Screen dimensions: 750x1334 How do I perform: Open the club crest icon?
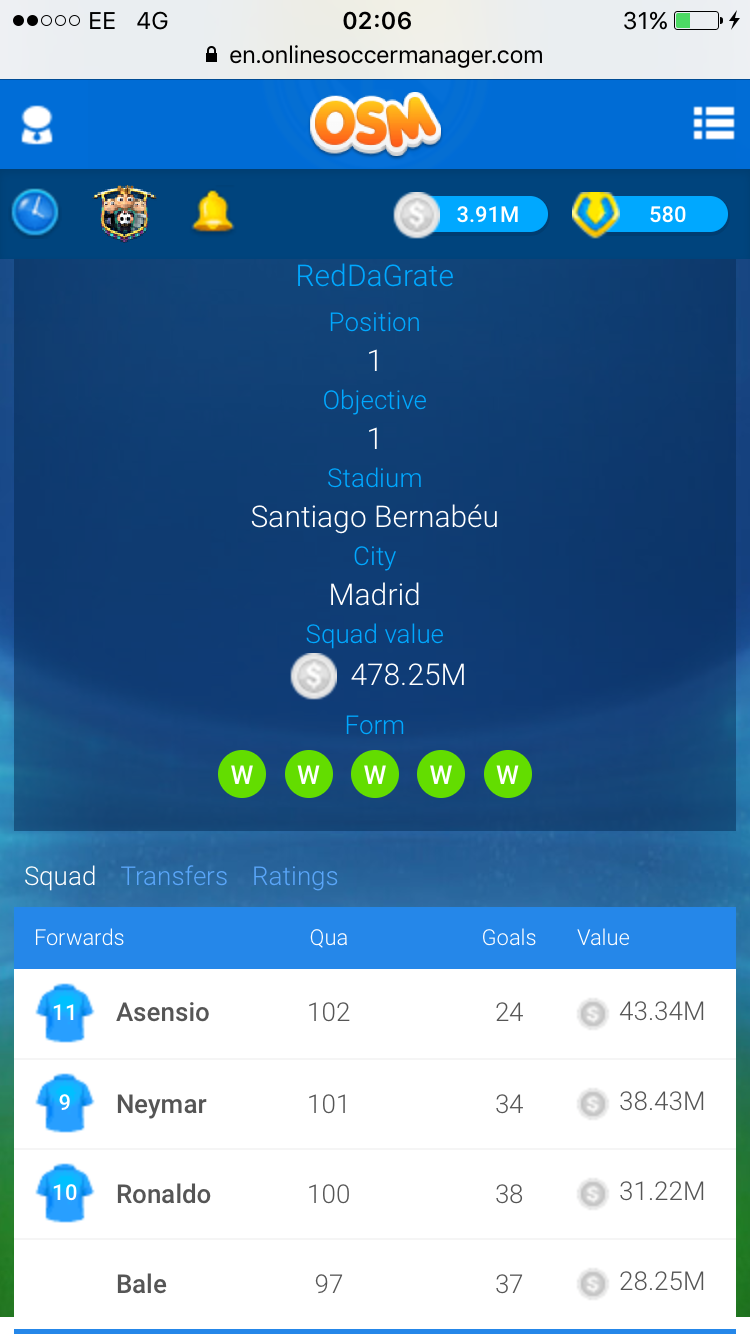click(x=124, y=212)
